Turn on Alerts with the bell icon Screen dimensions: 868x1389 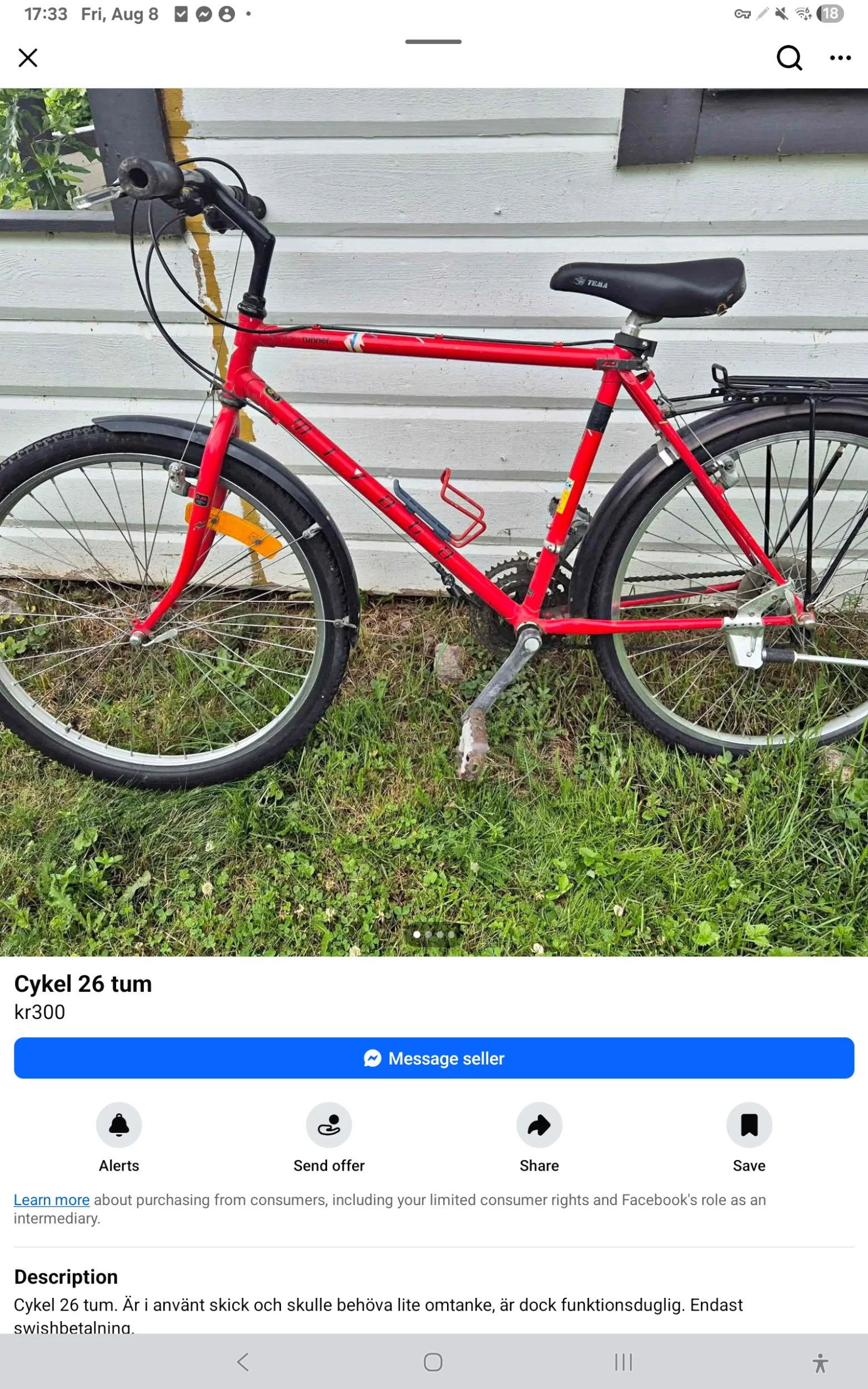point(119,1125)
